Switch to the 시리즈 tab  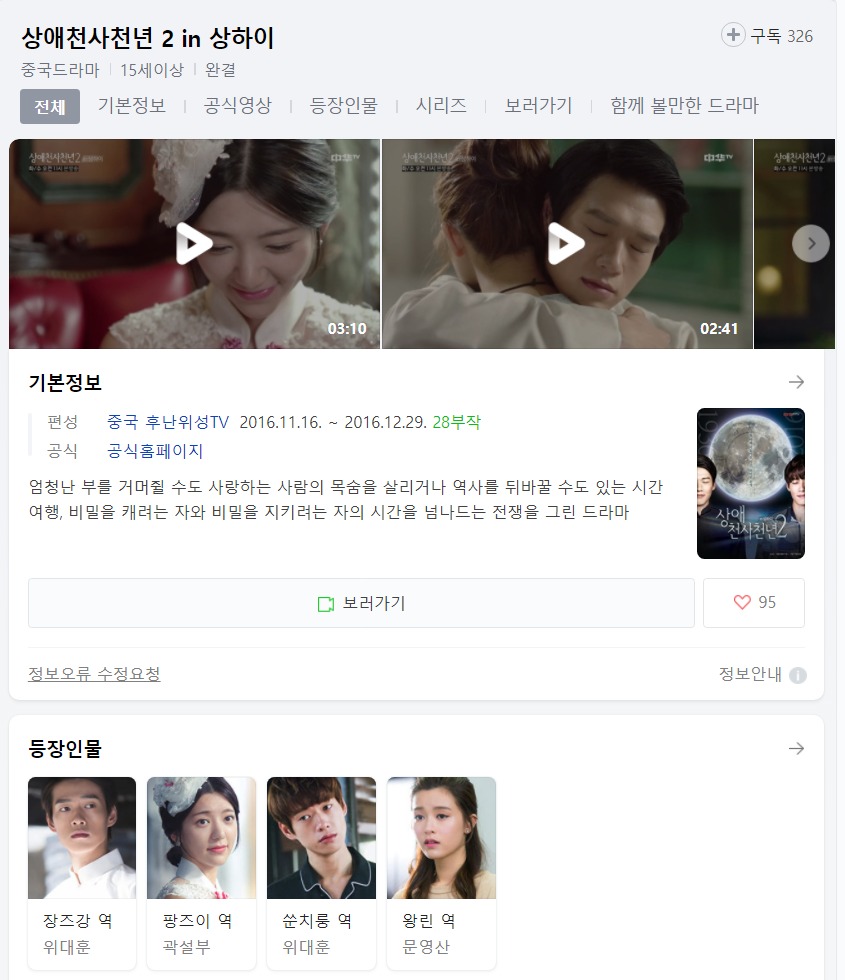tap(441, 106)
